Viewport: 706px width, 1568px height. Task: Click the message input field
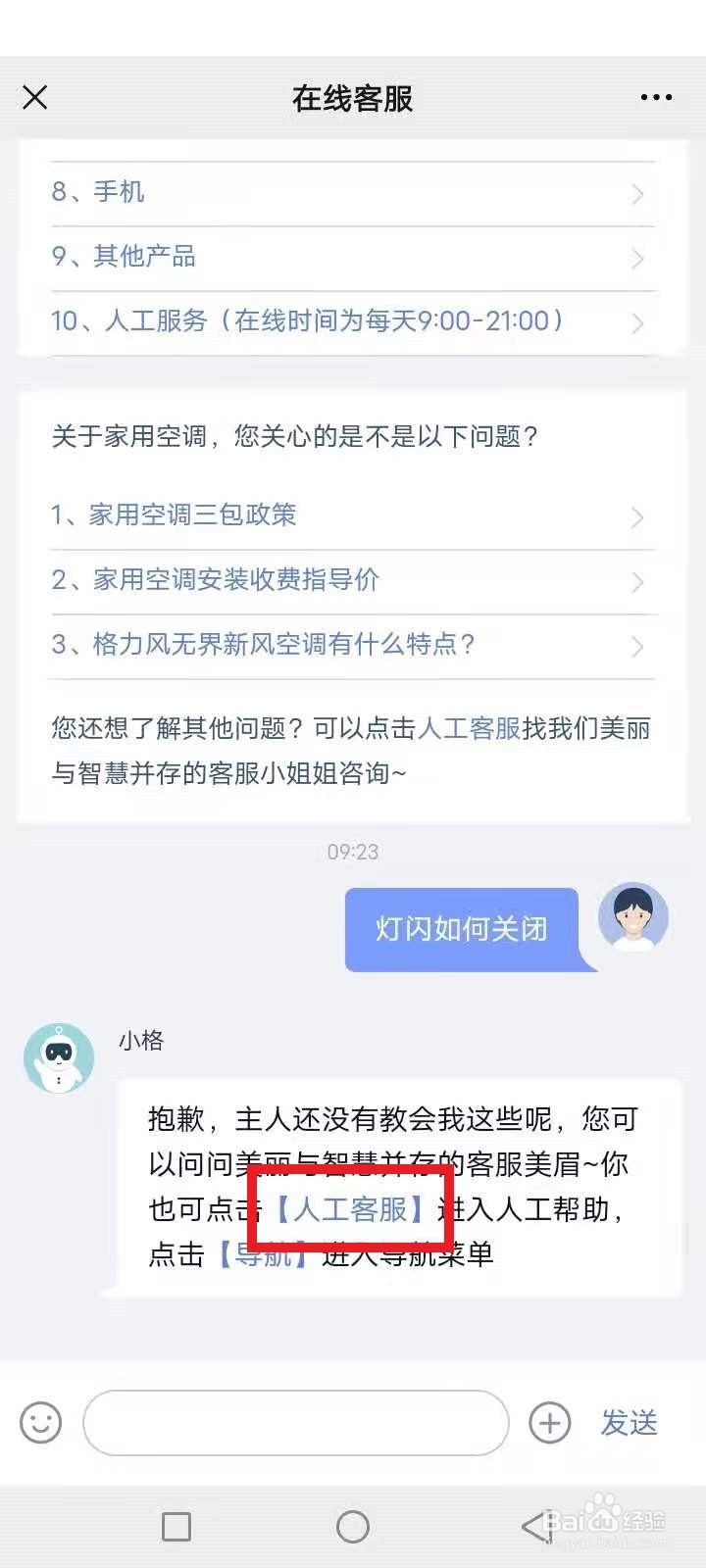click(x=294, y=1423)
